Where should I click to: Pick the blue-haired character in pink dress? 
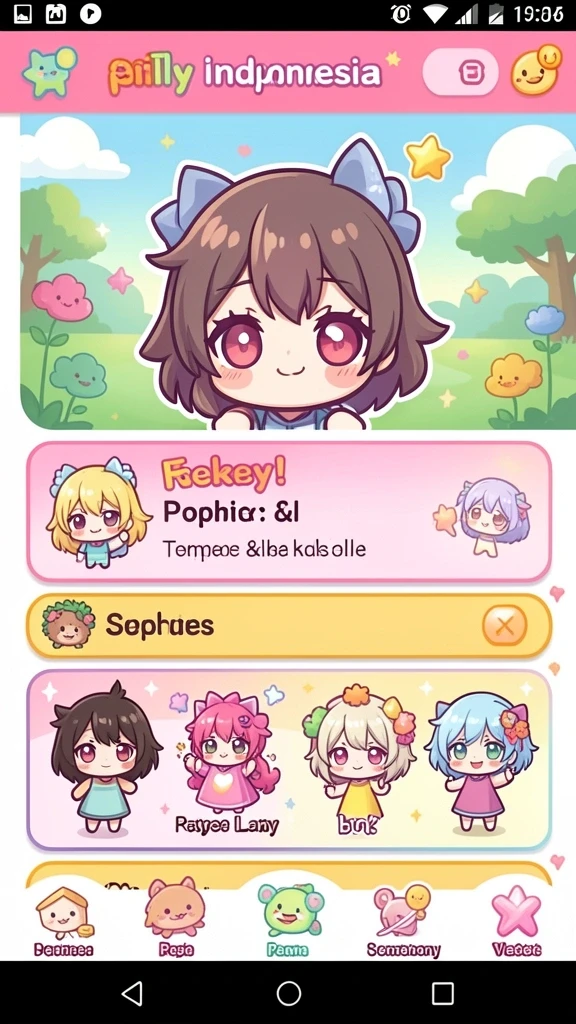pos(481,761)
